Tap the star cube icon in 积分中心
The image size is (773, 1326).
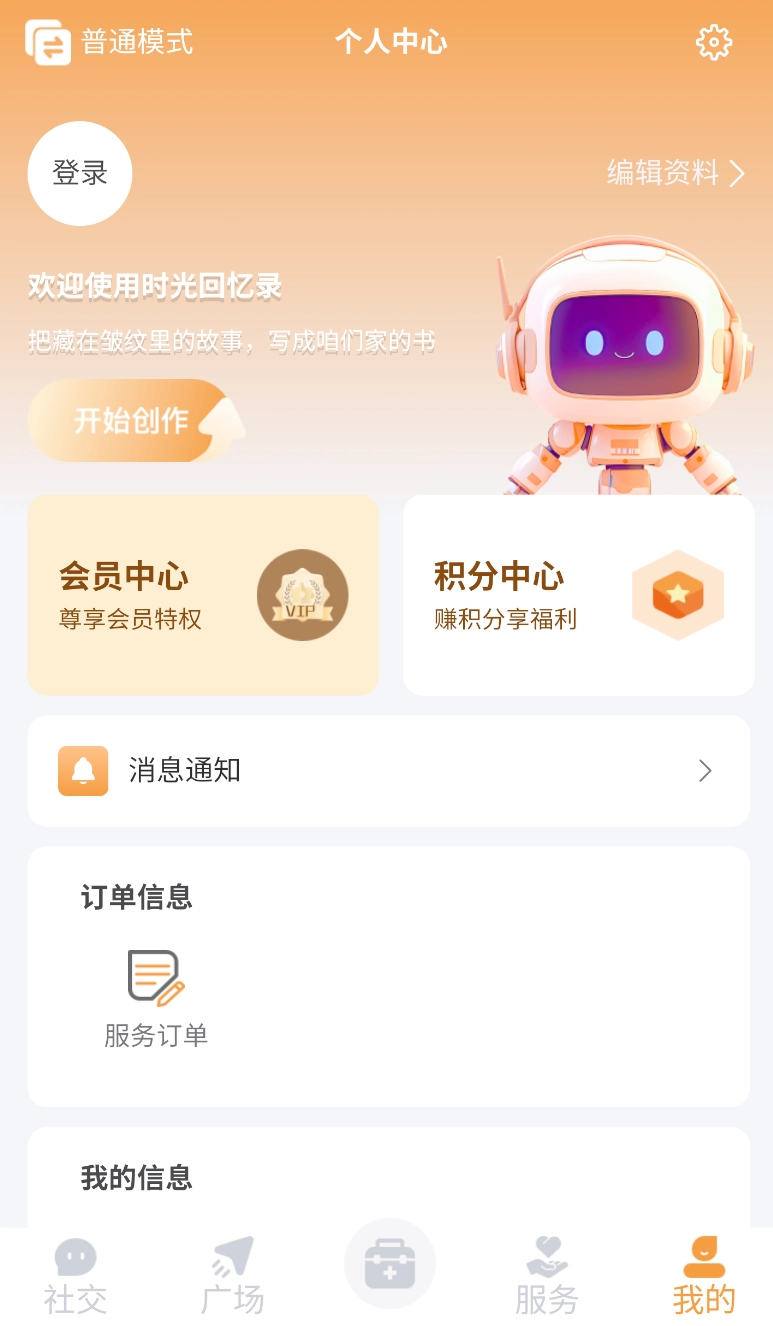coord(678,594)
